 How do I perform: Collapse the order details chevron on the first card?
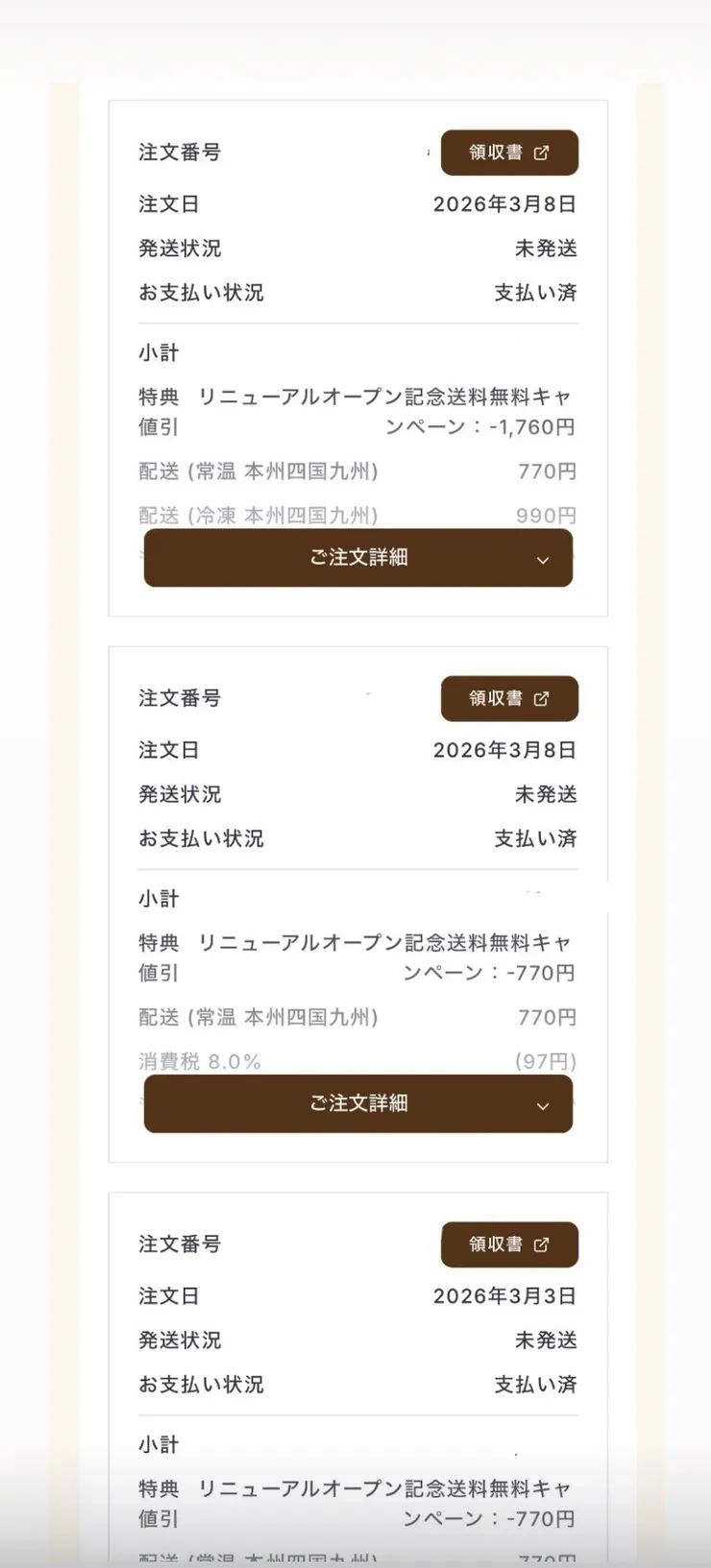(544, 559)
